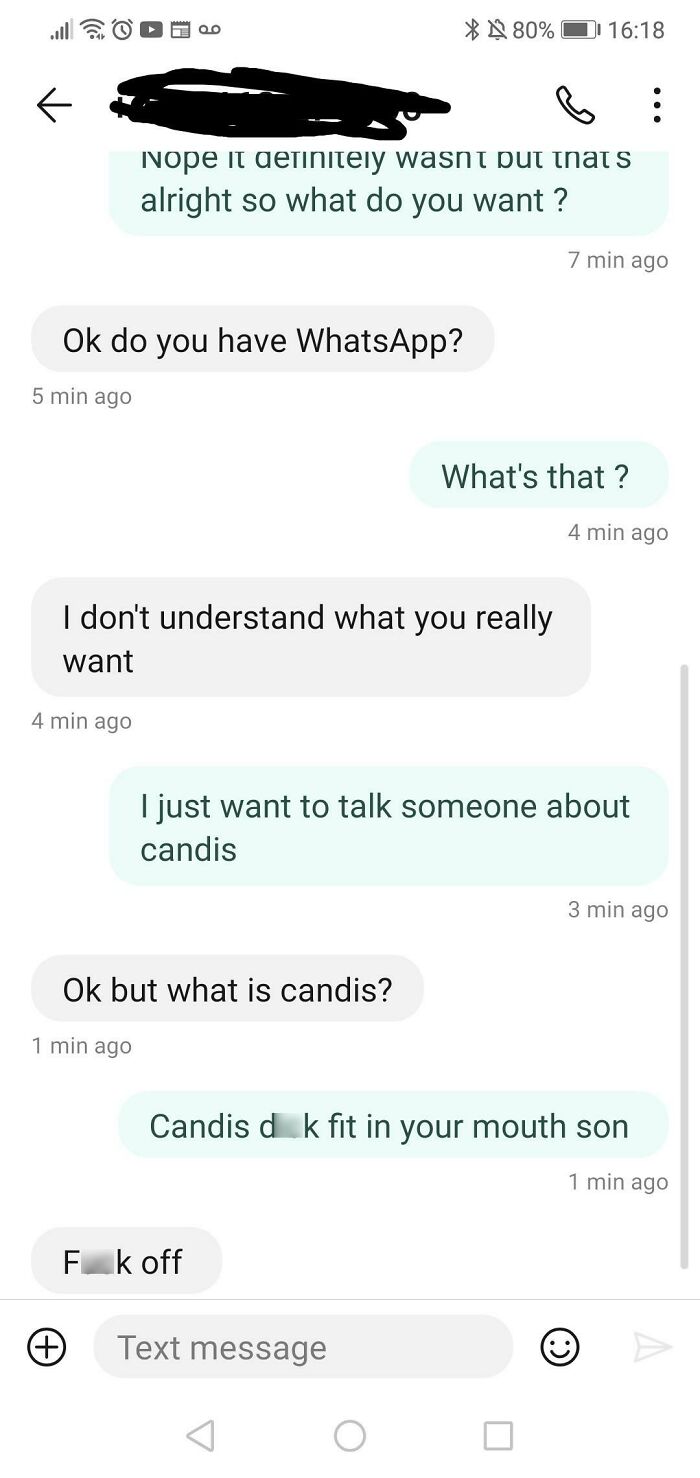
Task: Go back using the top-left arrow
Action: point(54,105)
